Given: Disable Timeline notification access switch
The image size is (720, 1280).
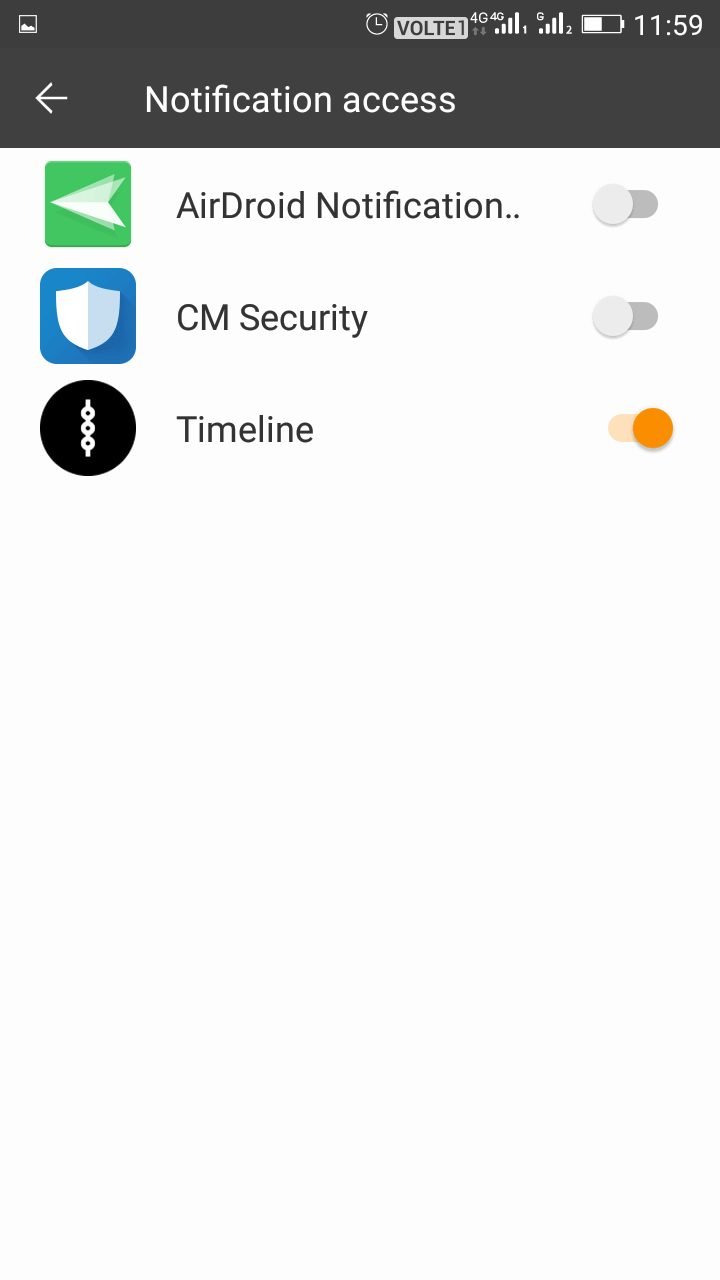Looking at the screenshot, I should [640, 429].
